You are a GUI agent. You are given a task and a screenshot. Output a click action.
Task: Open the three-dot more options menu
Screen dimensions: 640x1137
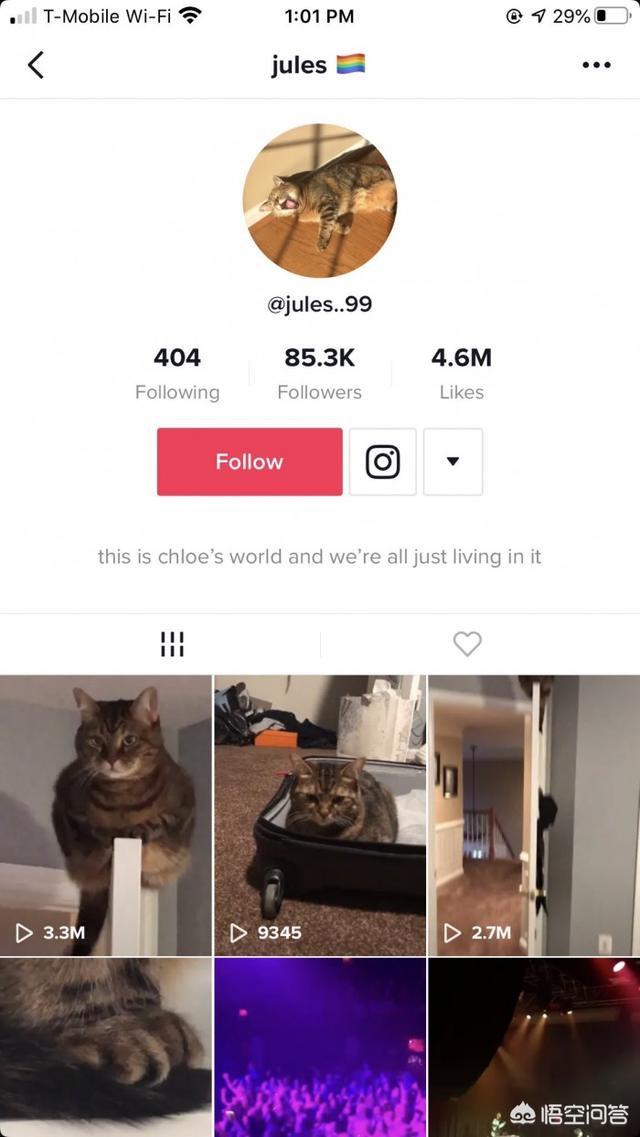[x=596, y=65]
